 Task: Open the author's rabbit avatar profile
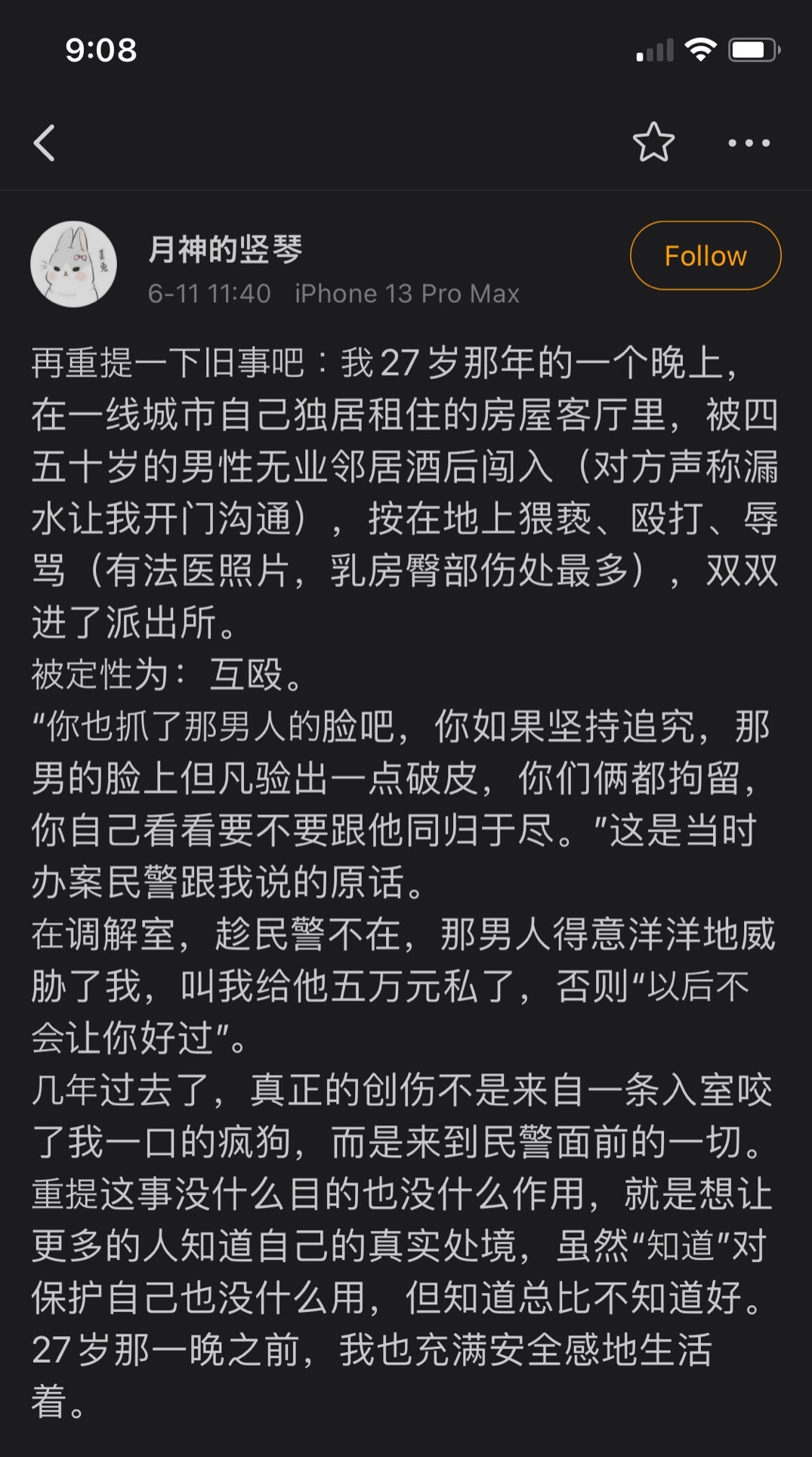point(73,264)
